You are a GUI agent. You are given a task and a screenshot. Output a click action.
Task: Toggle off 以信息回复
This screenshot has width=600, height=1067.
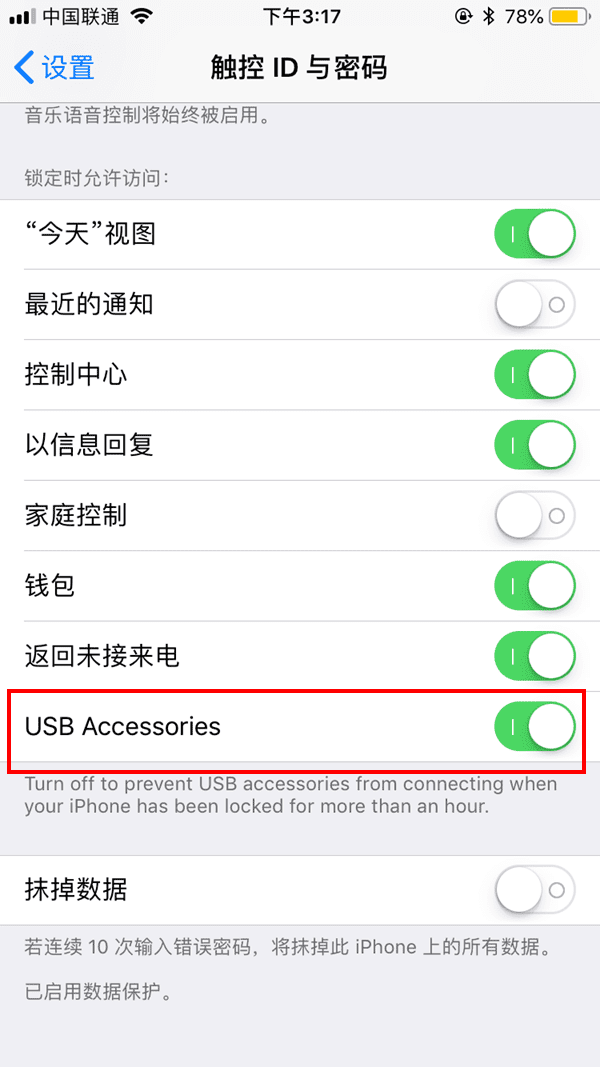[535, 445]
